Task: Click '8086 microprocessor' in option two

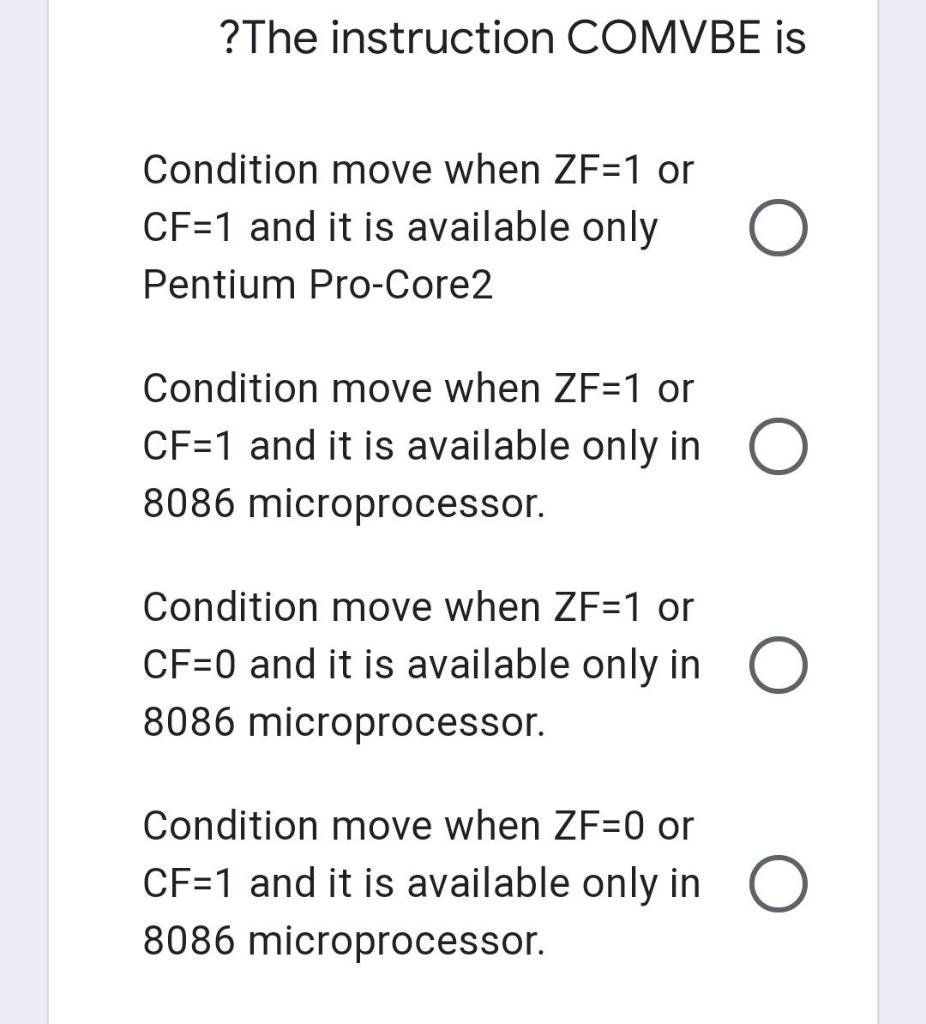Action: pyautogui.click(x=344, y=503)
